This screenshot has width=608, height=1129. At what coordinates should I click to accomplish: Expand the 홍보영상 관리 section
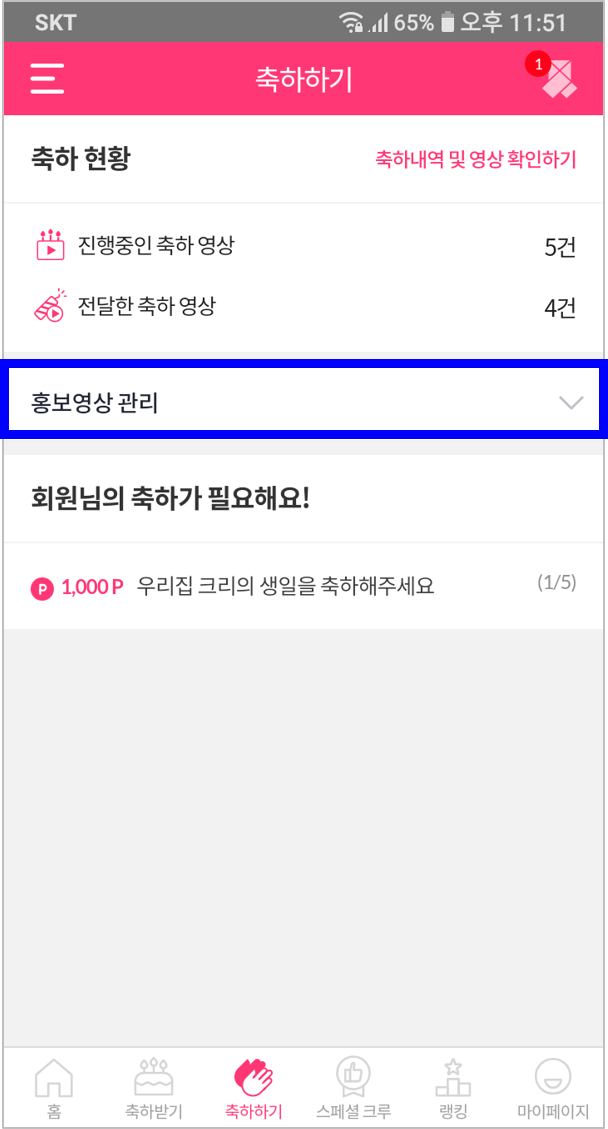(304, 402)
